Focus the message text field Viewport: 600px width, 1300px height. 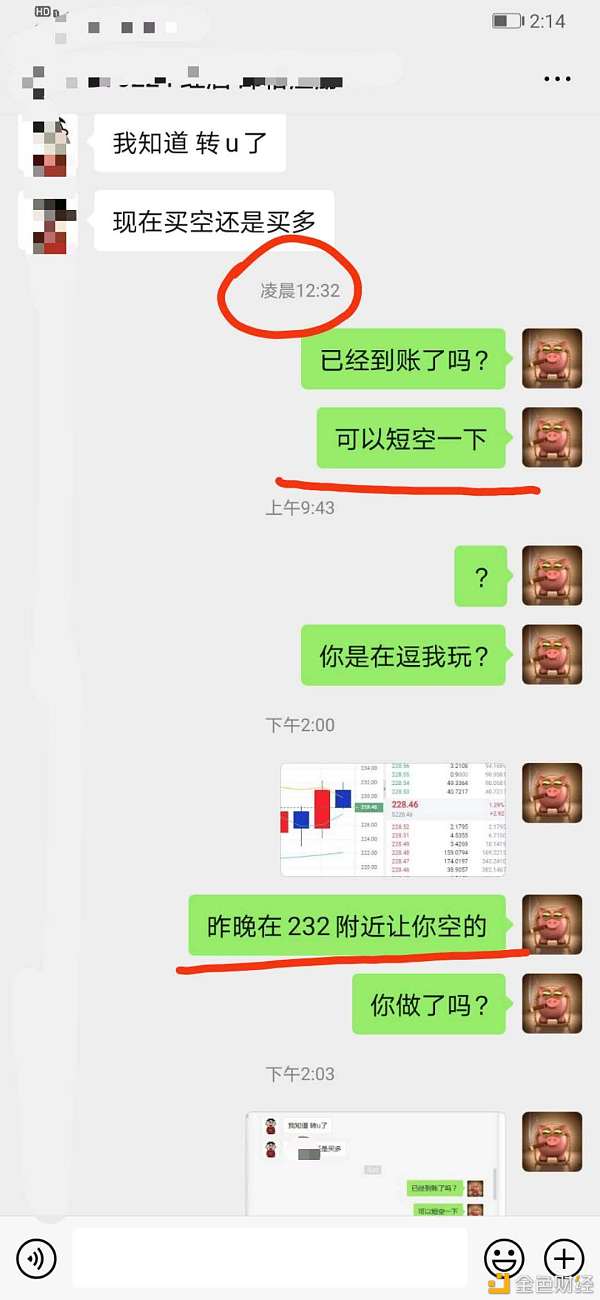tap(270, 1257)
